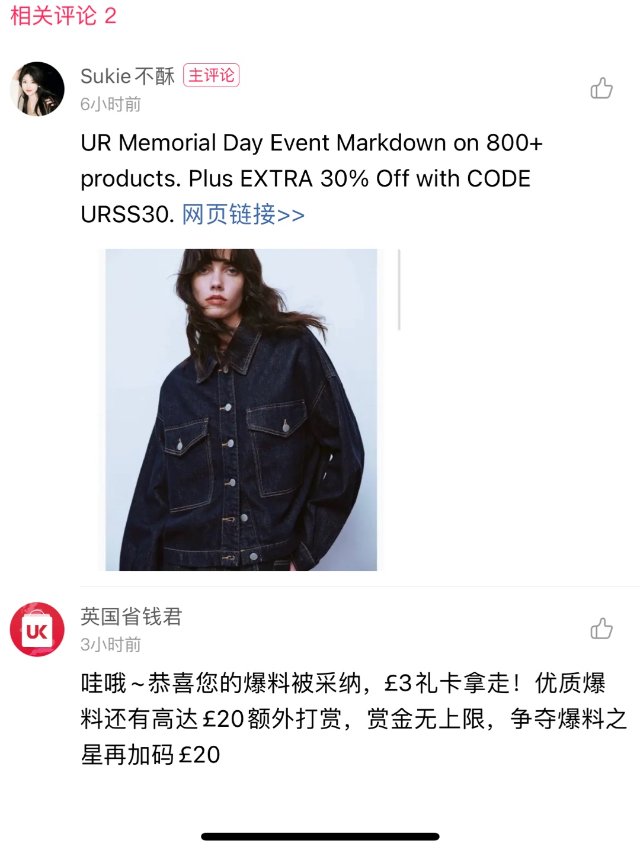Tap the username 英国省钱君
The image size is (640, 853).
point(131,617)
